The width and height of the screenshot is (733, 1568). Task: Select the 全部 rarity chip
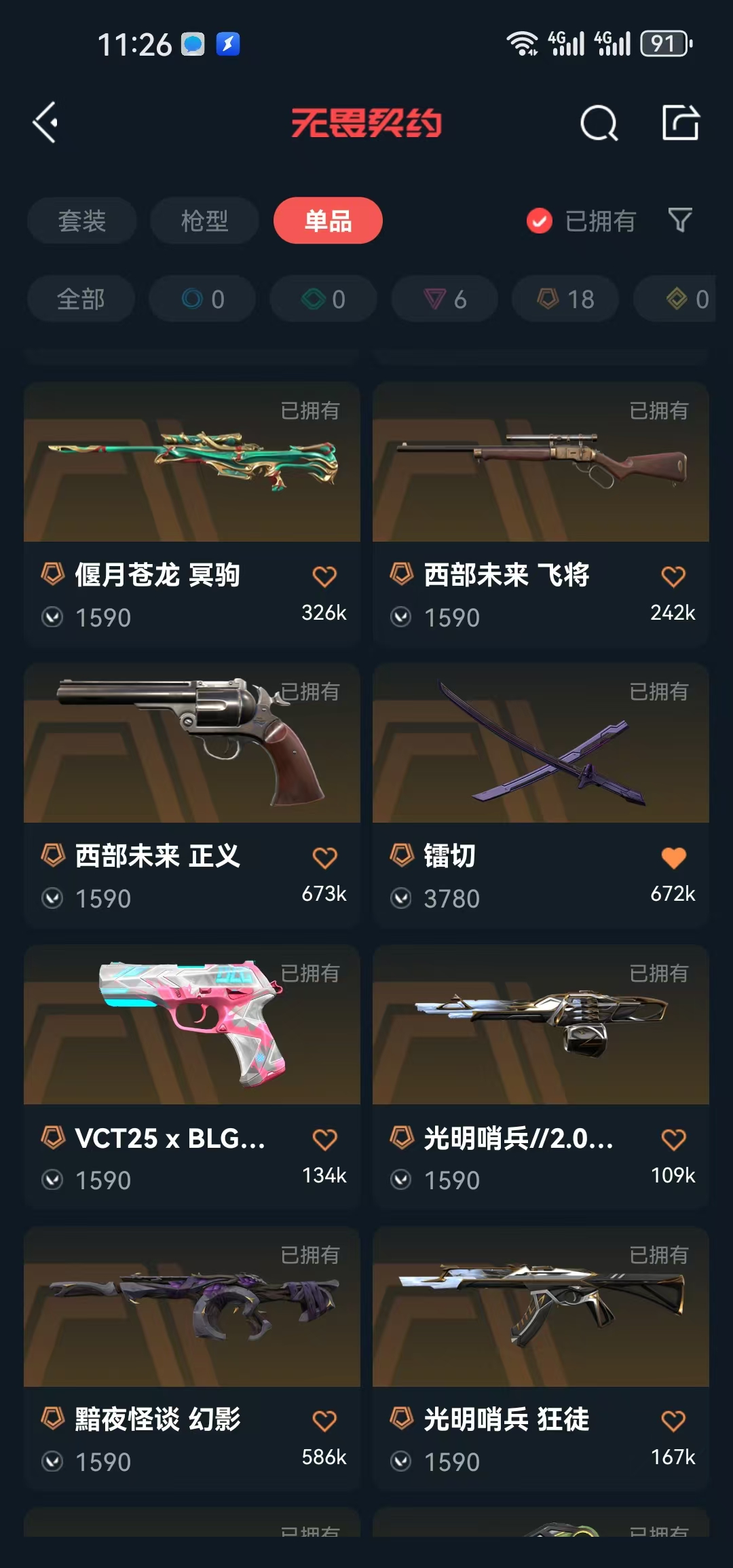pyautogui.click(x=81, y=299)
